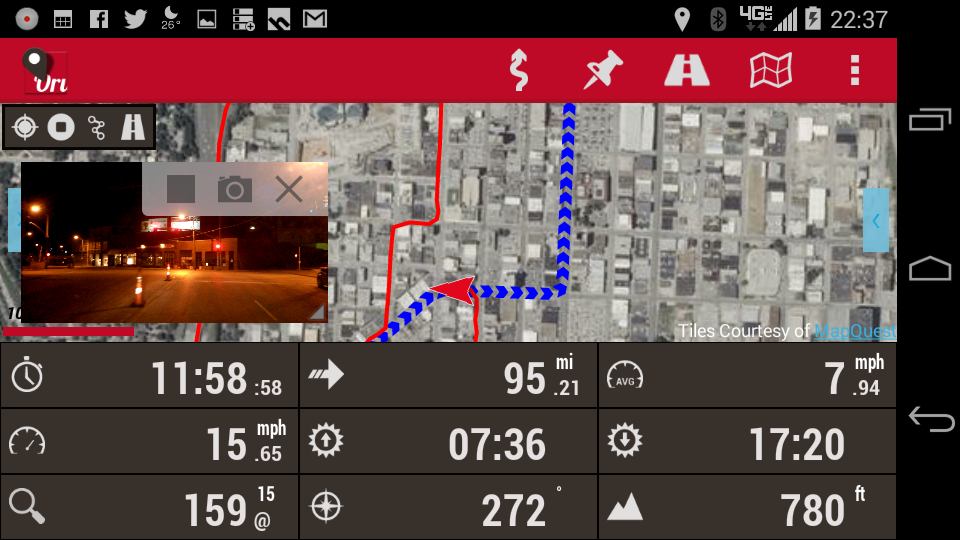Go to the home screen
Image resolution: width=960 pixels, height=540 pixels.
(x=930, y=269)
